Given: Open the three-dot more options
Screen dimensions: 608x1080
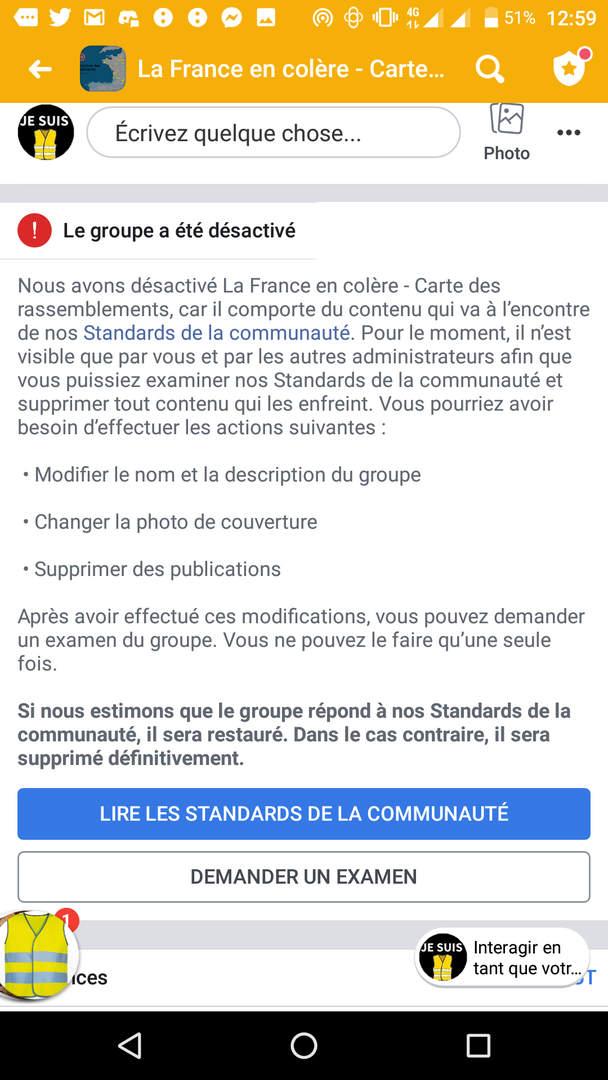Looking at the screenshot, I should (569, 132).
